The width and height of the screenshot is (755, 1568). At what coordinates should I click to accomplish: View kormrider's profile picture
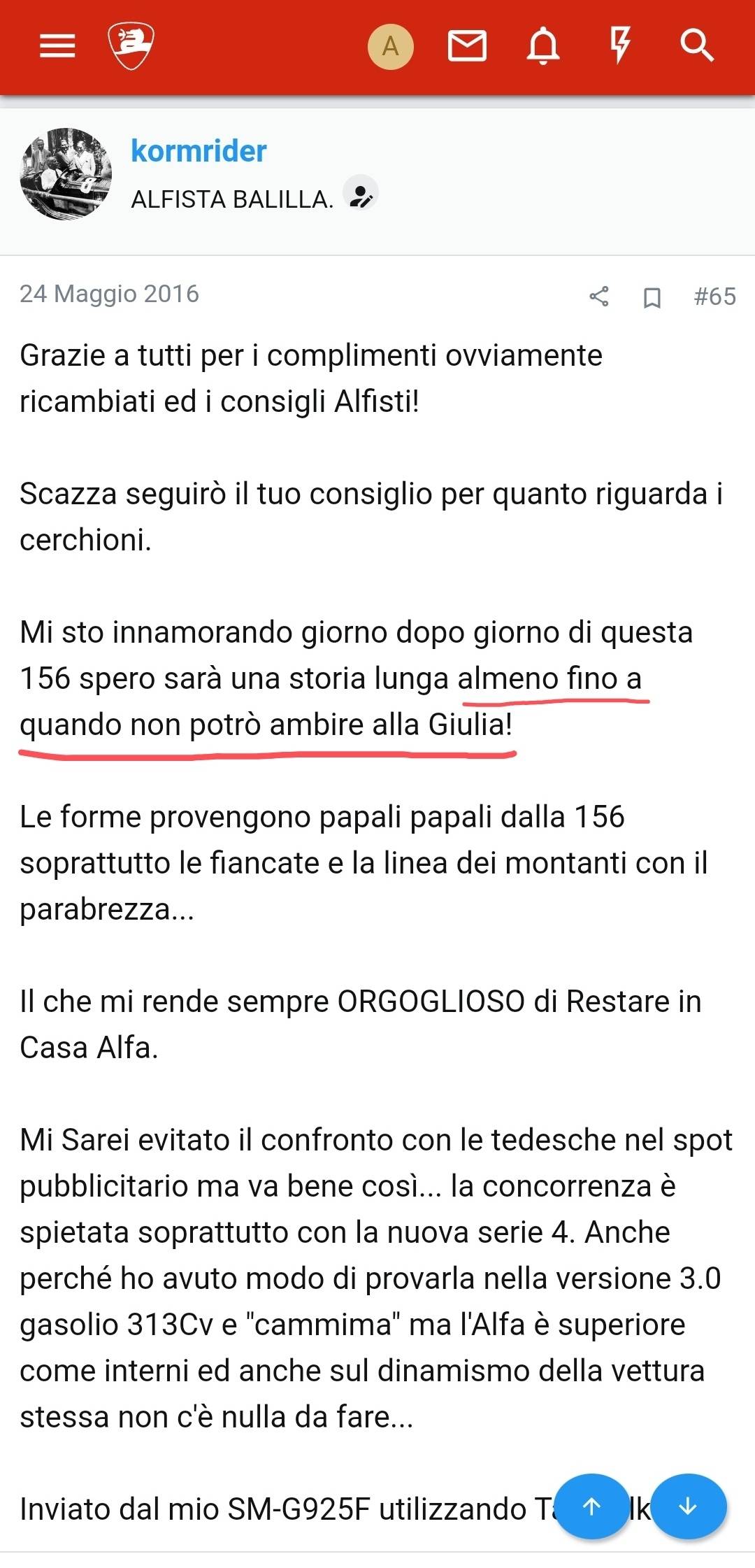pyautogui.click(x=66, y=174)
